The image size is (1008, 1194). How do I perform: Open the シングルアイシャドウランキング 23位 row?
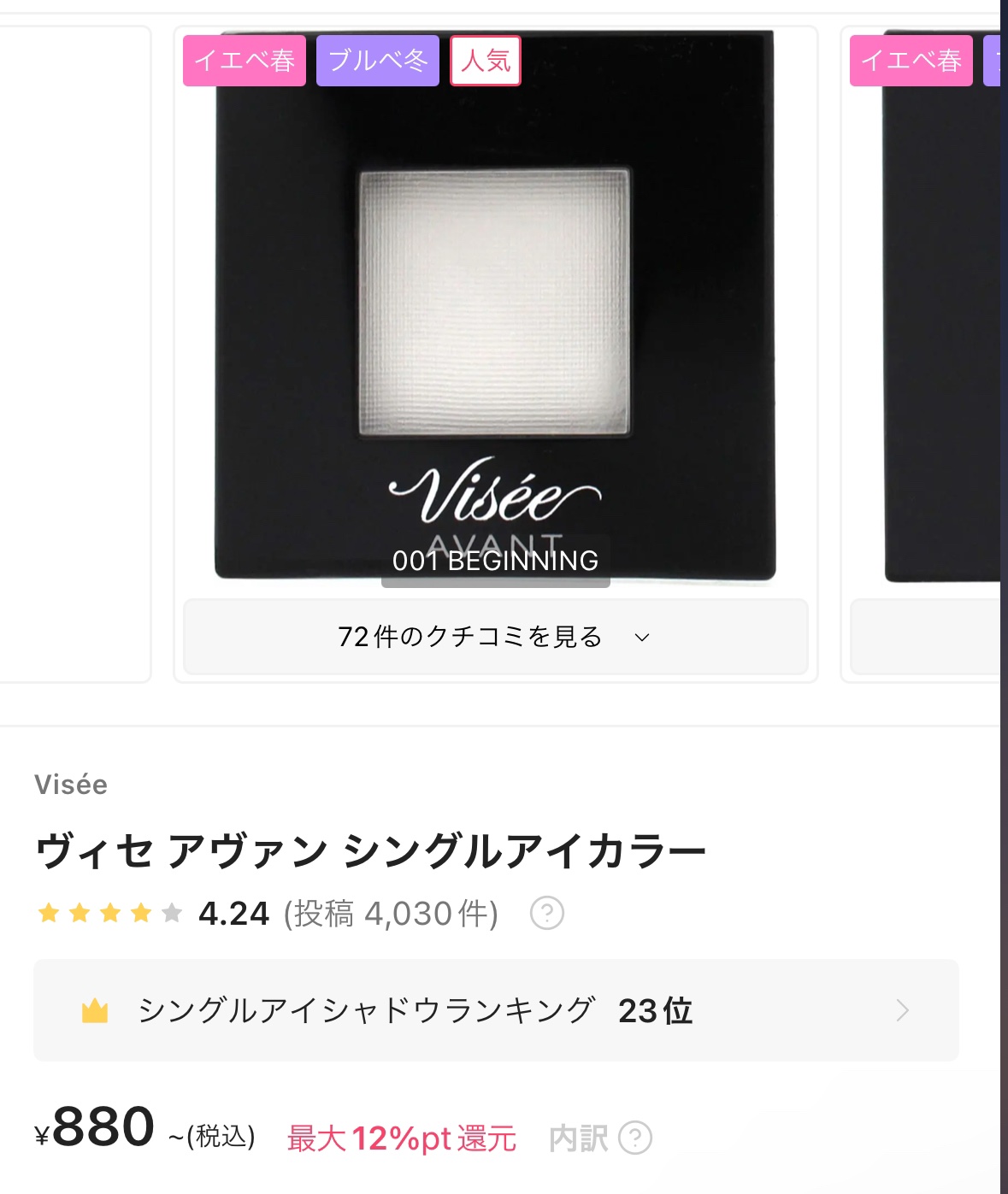coord(495,1010)
